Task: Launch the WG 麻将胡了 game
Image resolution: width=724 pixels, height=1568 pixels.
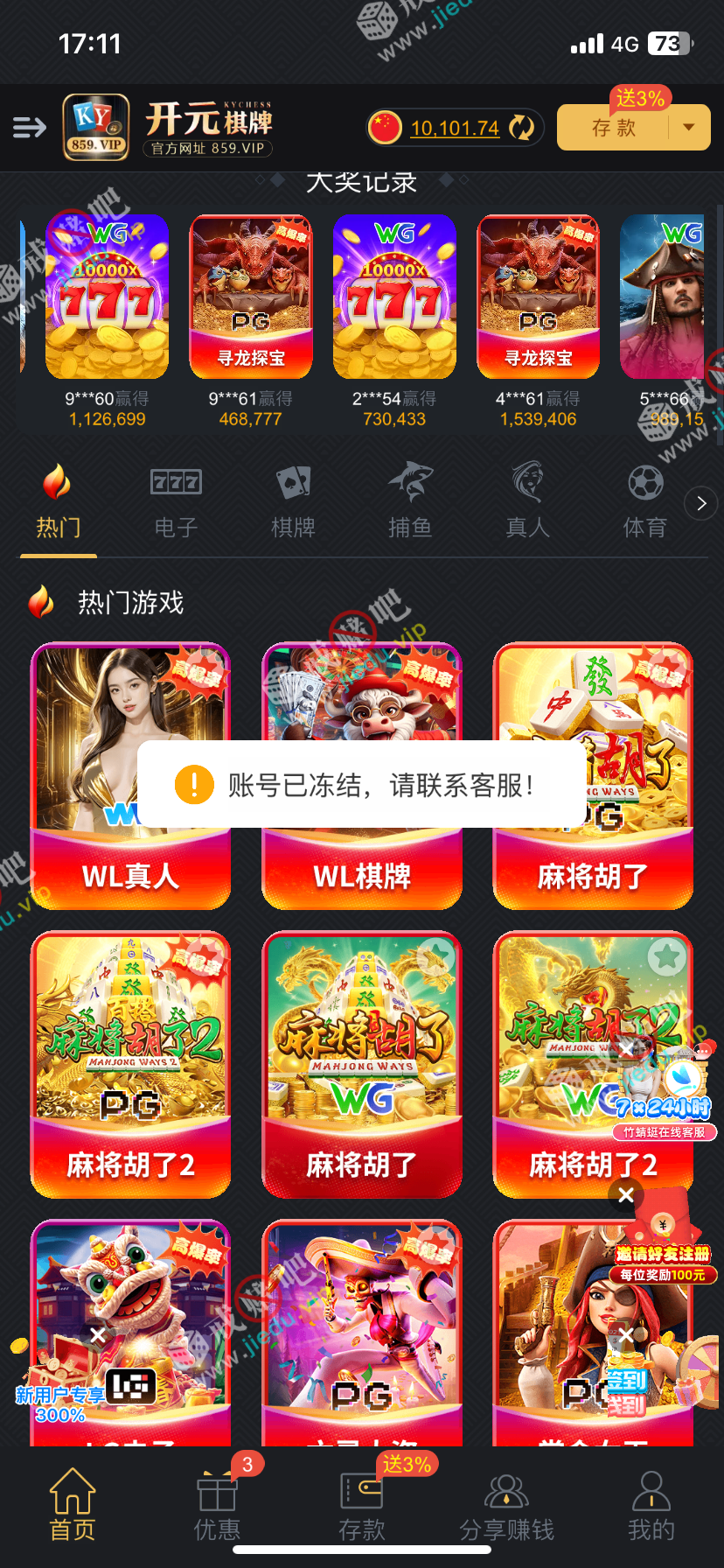Action: pyautogui.click(x=362, y=1064)
